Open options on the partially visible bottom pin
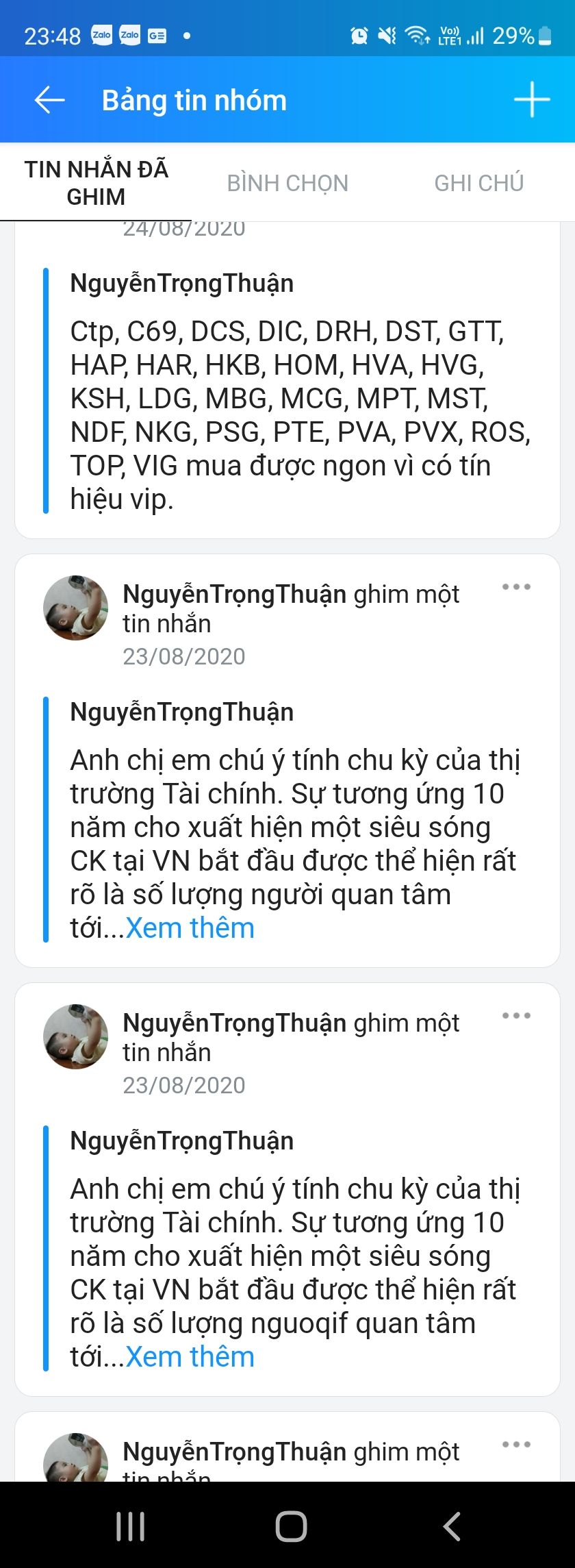This screenshot has width=575, height=1568. [516, 1445]
